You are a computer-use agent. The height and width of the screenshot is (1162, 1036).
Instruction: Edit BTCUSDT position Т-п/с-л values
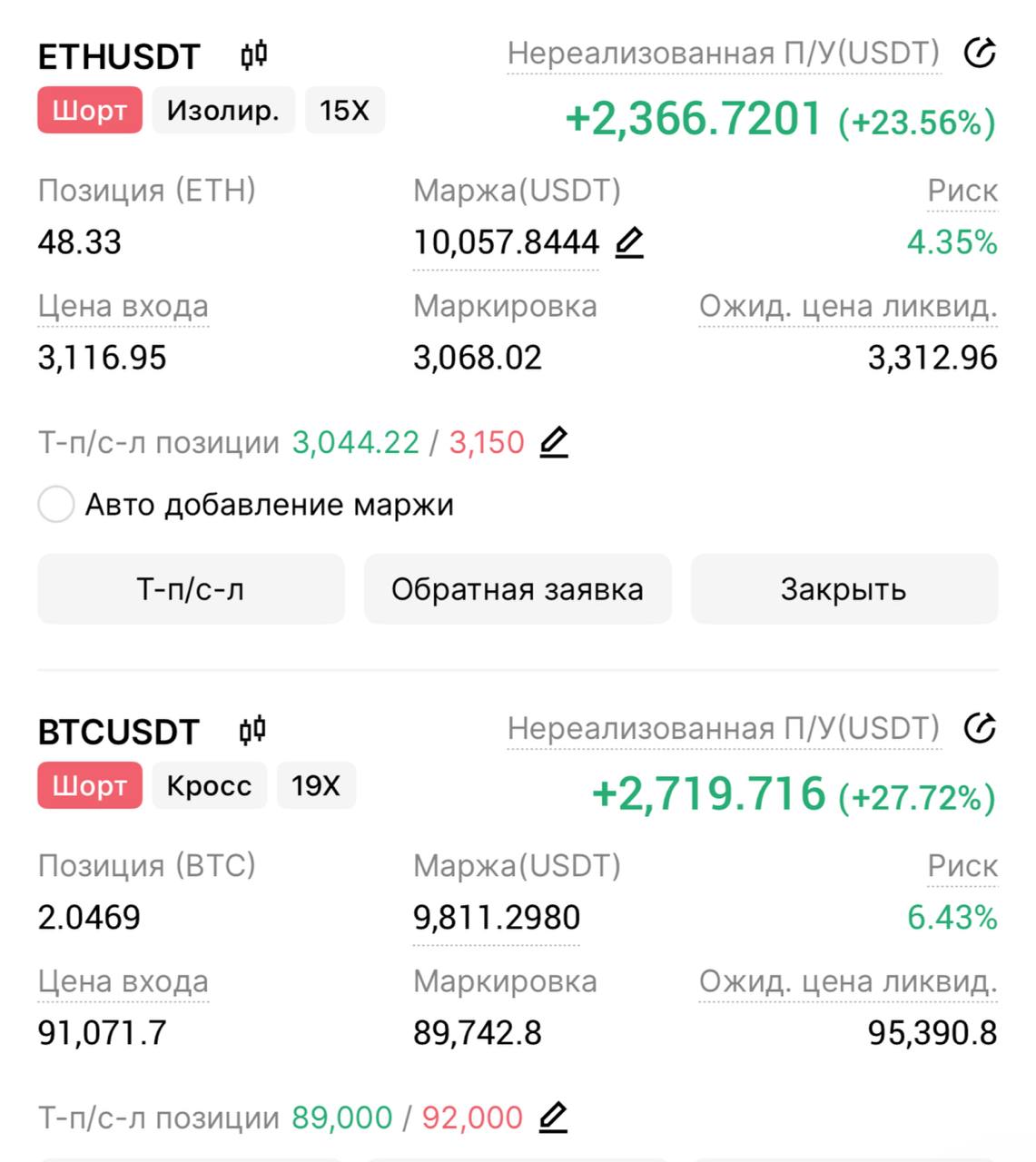(x=553, y=1117)
